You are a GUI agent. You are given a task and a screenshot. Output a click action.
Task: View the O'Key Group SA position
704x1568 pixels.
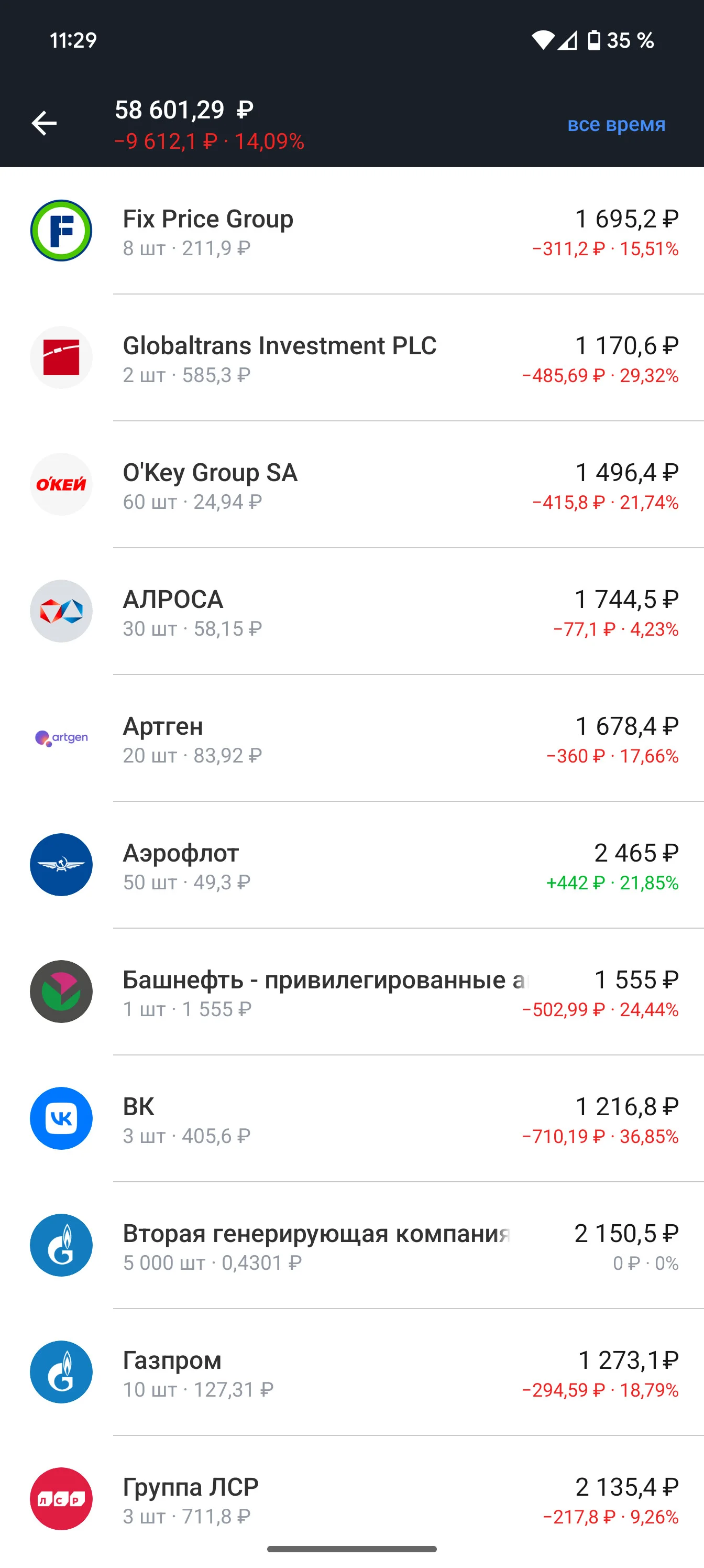[x=351, y=485]
